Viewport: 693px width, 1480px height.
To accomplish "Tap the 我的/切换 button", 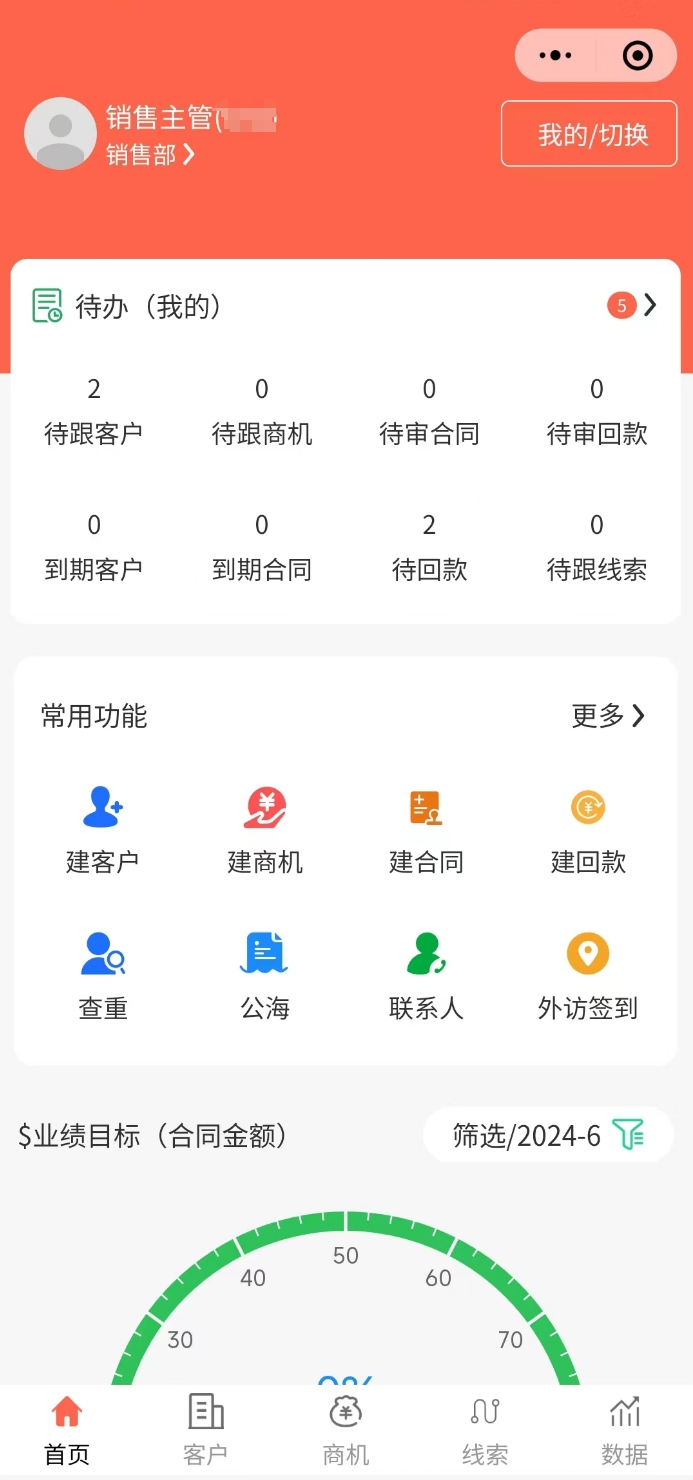I will click(x=589, y=133).
